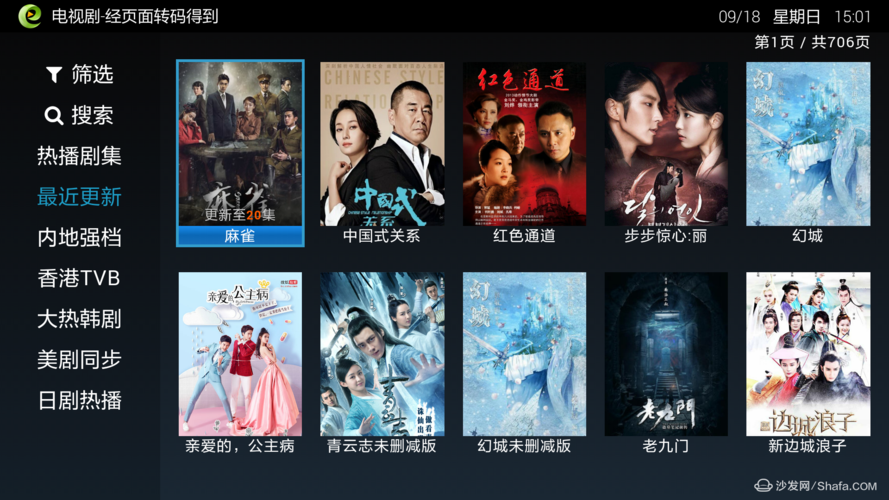
Task: Switch to 热播剧集 category
Action: pyautogui.click(x=80, y=156)
